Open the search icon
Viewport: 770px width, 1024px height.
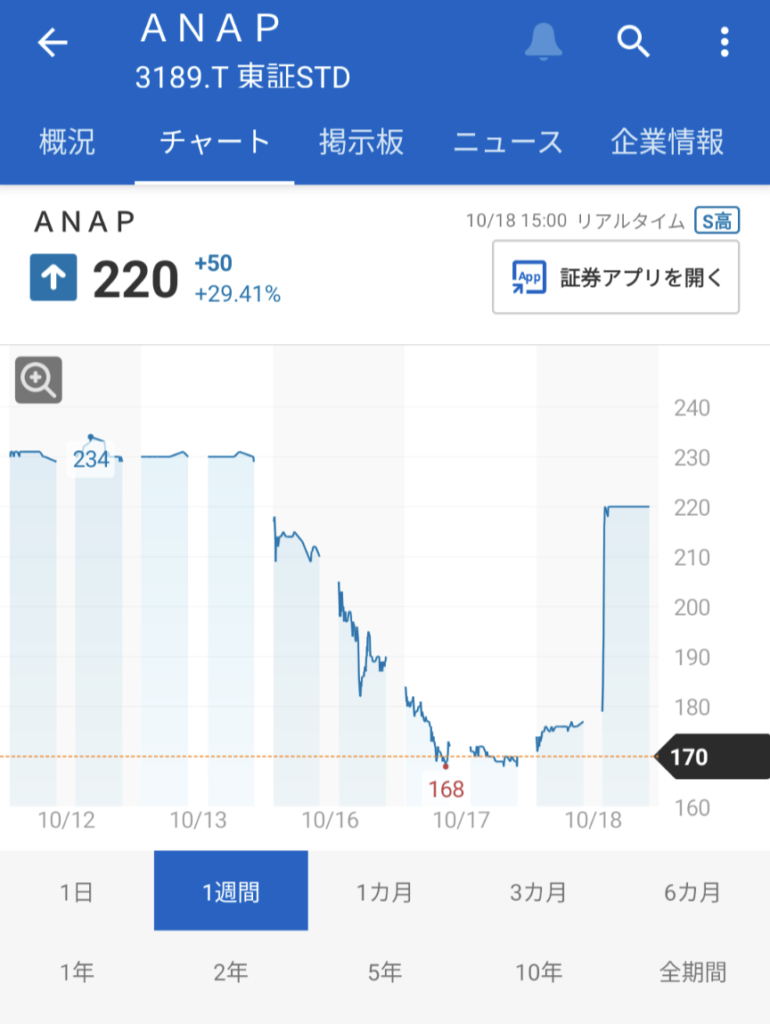coord(633,42)
